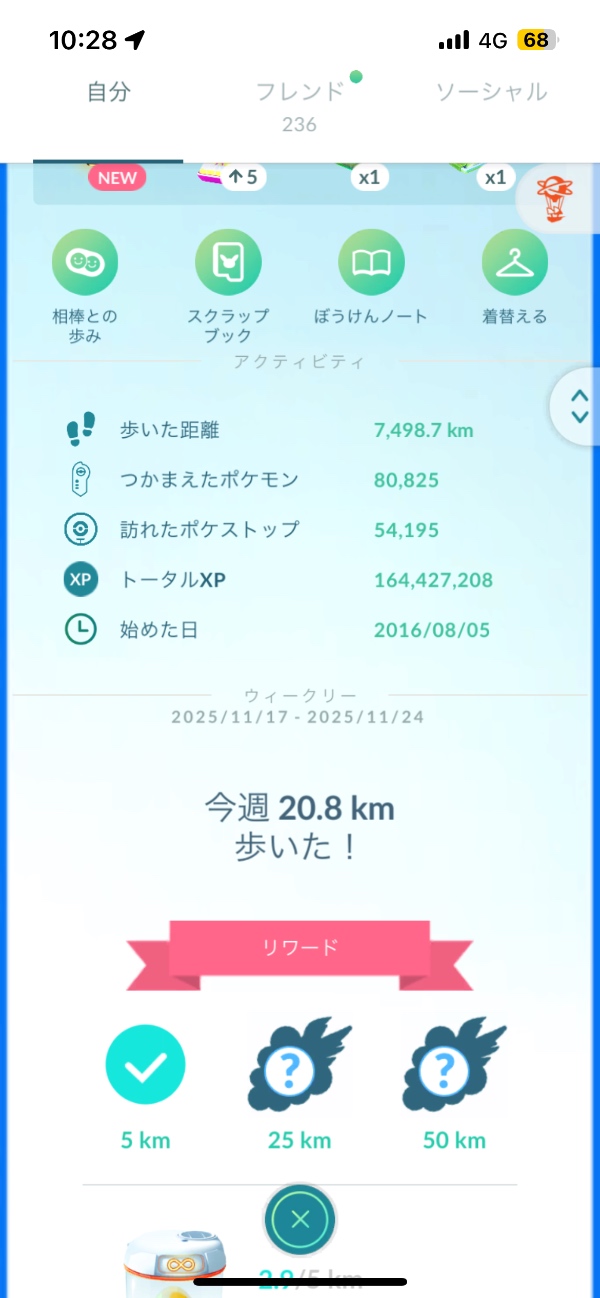
Task: Tap 着替える to change outfit
Action: pyautogui.click(x=514, y=263)
